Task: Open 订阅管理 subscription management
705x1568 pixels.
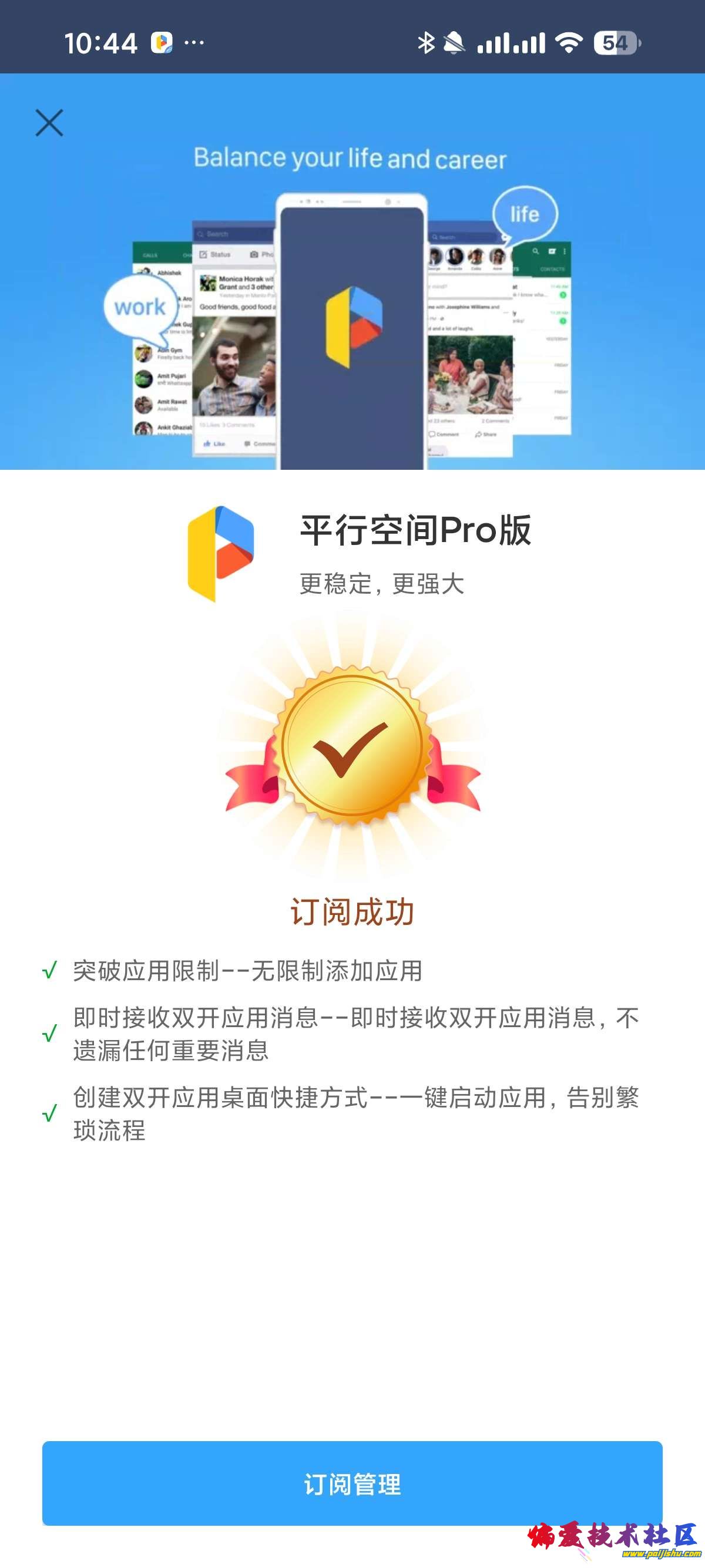Action: pyautogui.click(x=352, y=1483)
